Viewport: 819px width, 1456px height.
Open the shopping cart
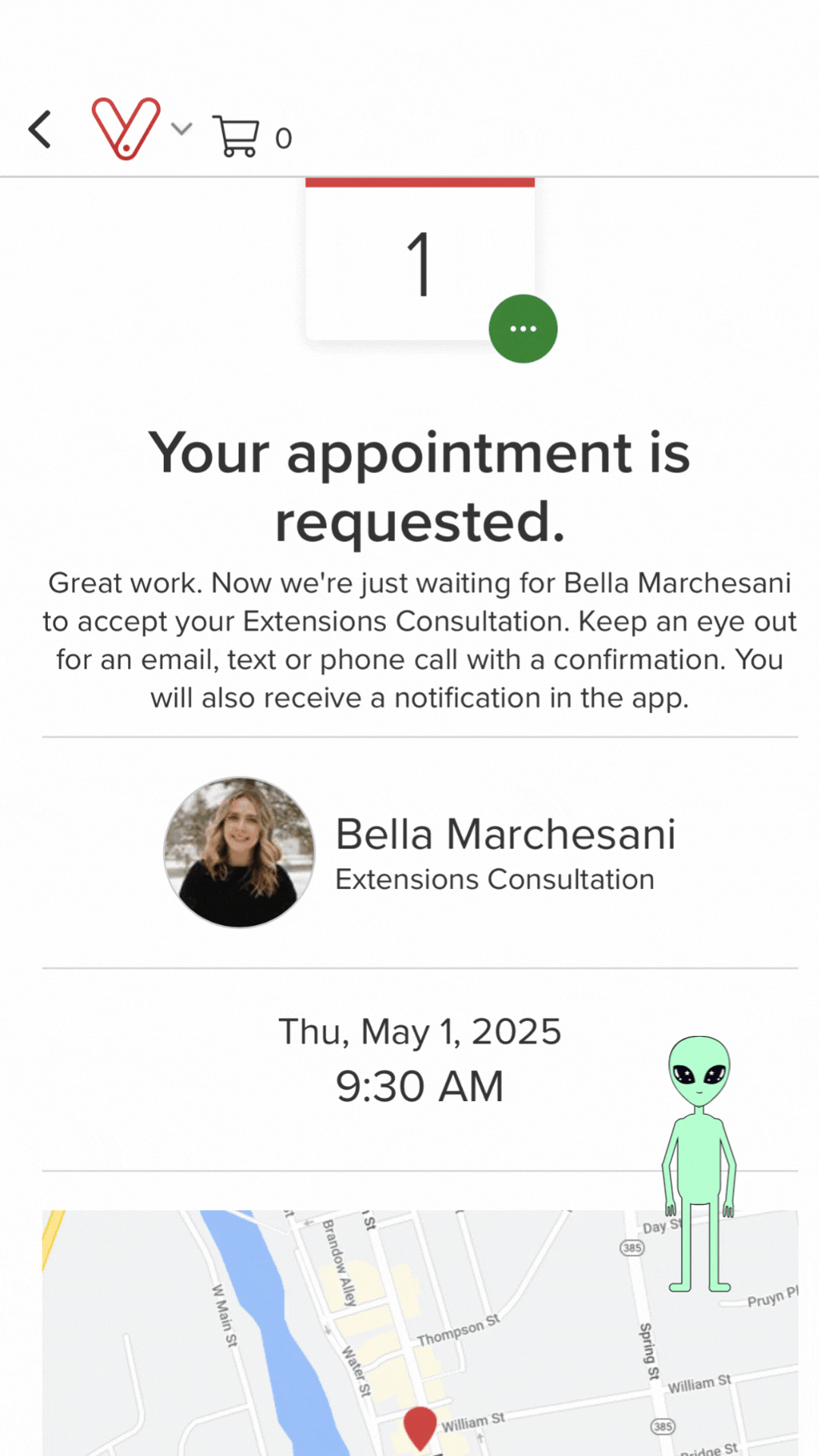coord(236,136)
